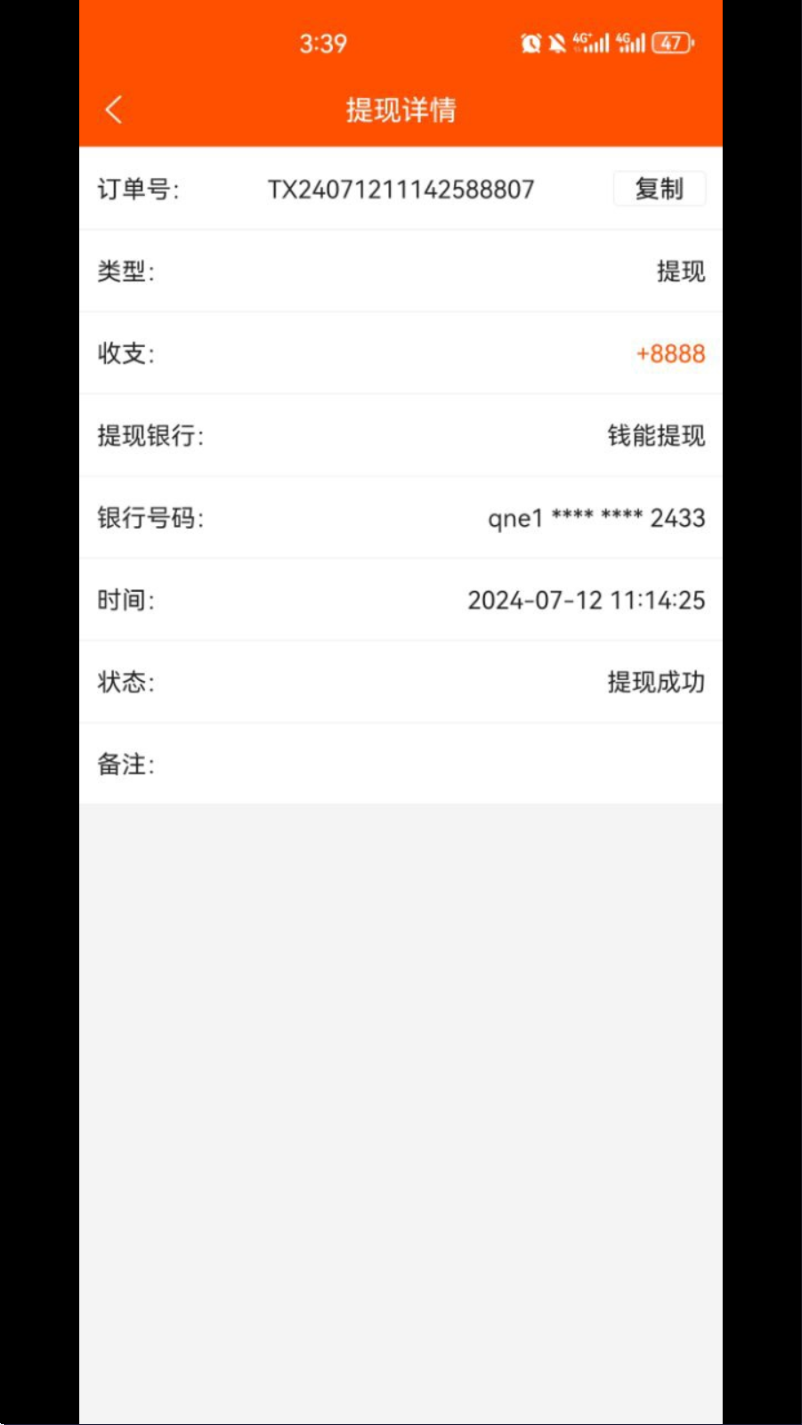This screenshot has height=1425, width=802.
Task: Go back using the header arrow
Action: click(114, 110)
